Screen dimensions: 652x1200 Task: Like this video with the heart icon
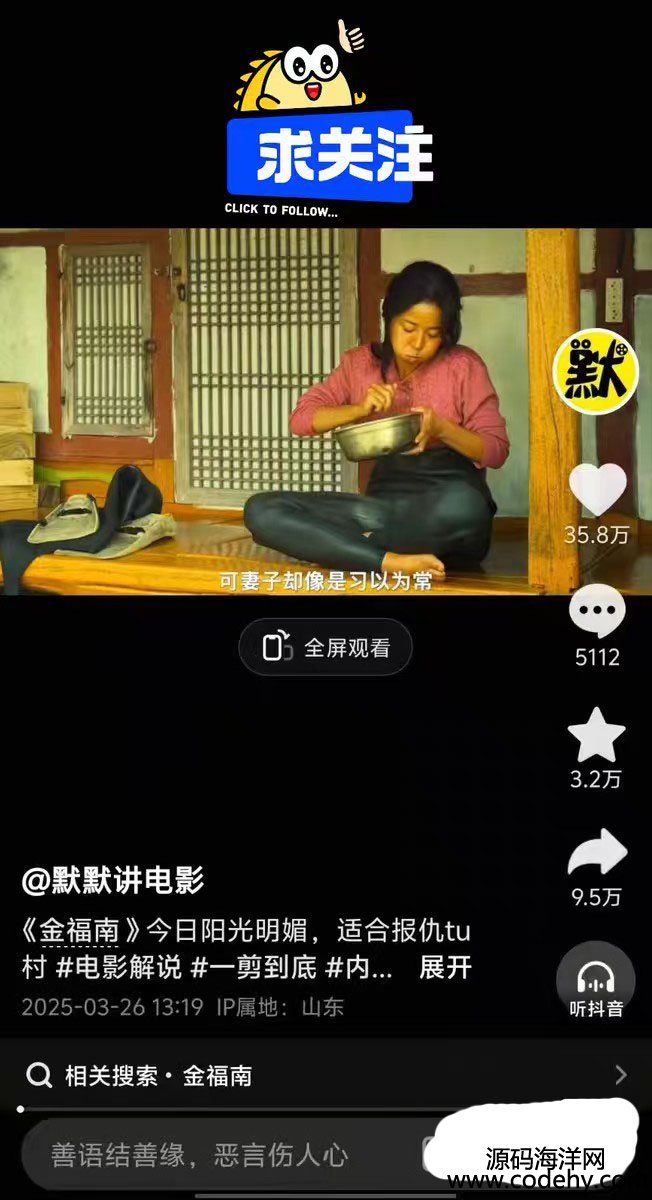[597, 492]
